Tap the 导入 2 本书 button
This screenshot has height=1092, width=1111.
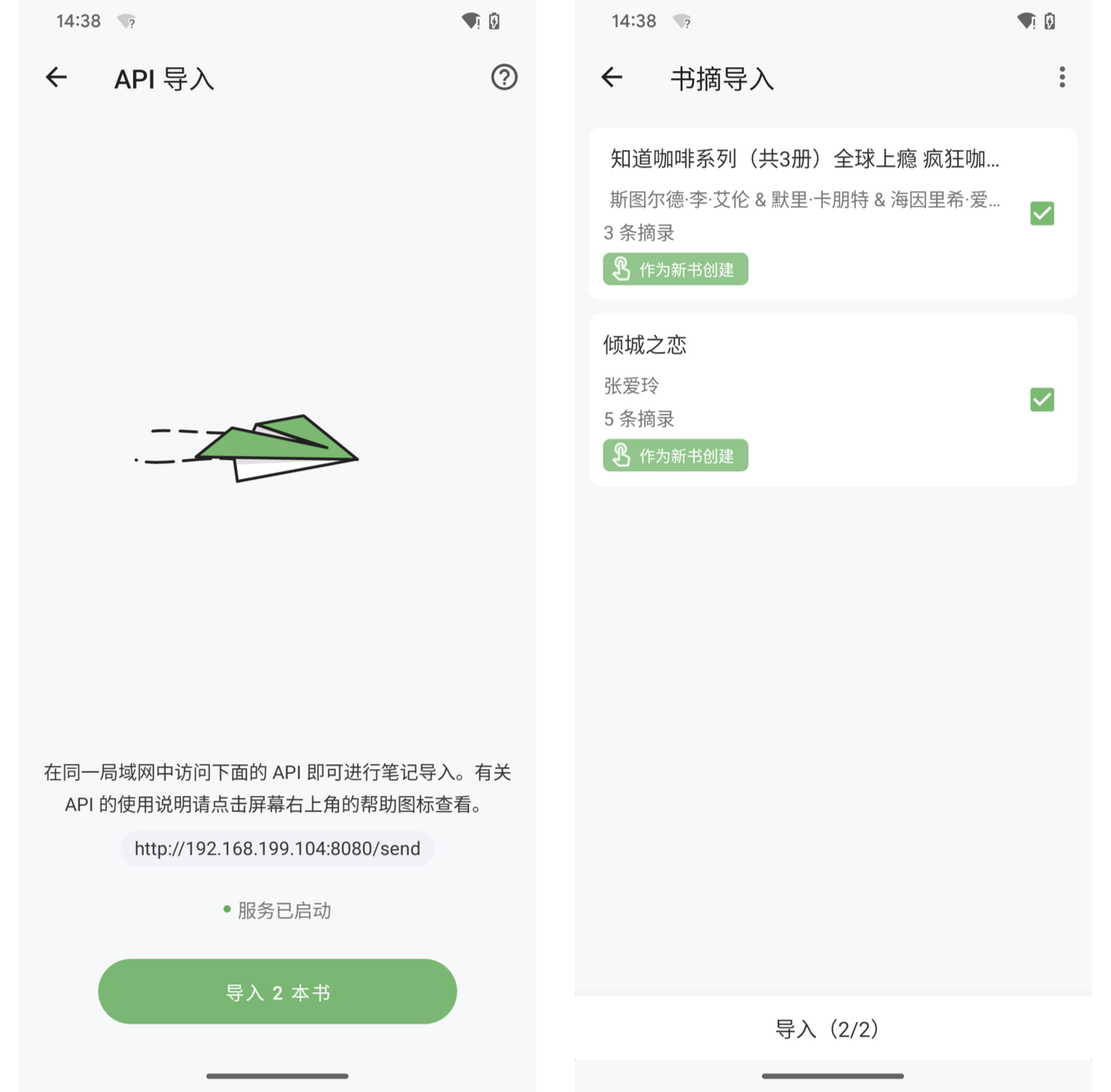(277, 991)
